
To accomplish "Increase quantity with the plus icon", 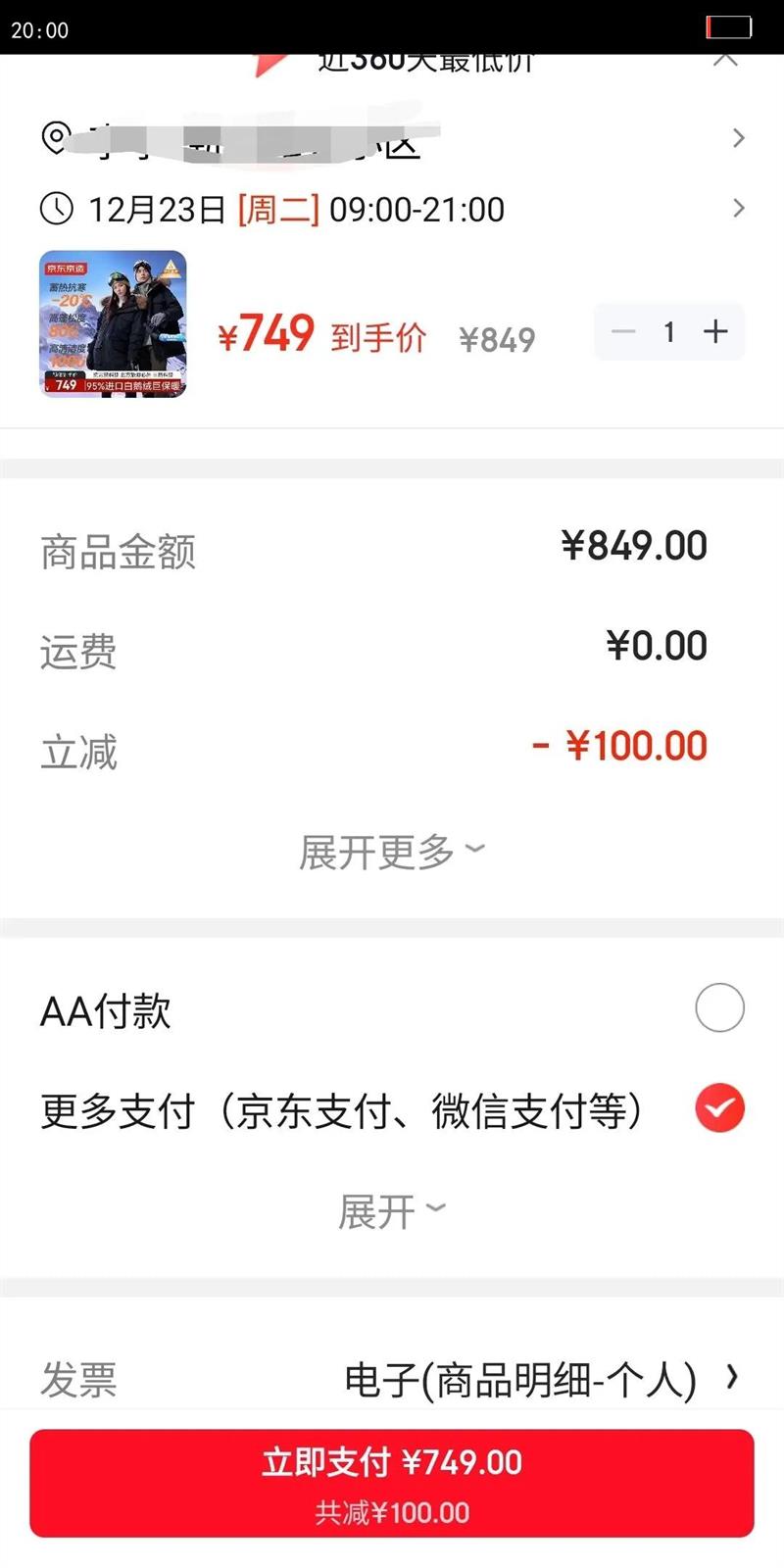I will tap(716, 331).
